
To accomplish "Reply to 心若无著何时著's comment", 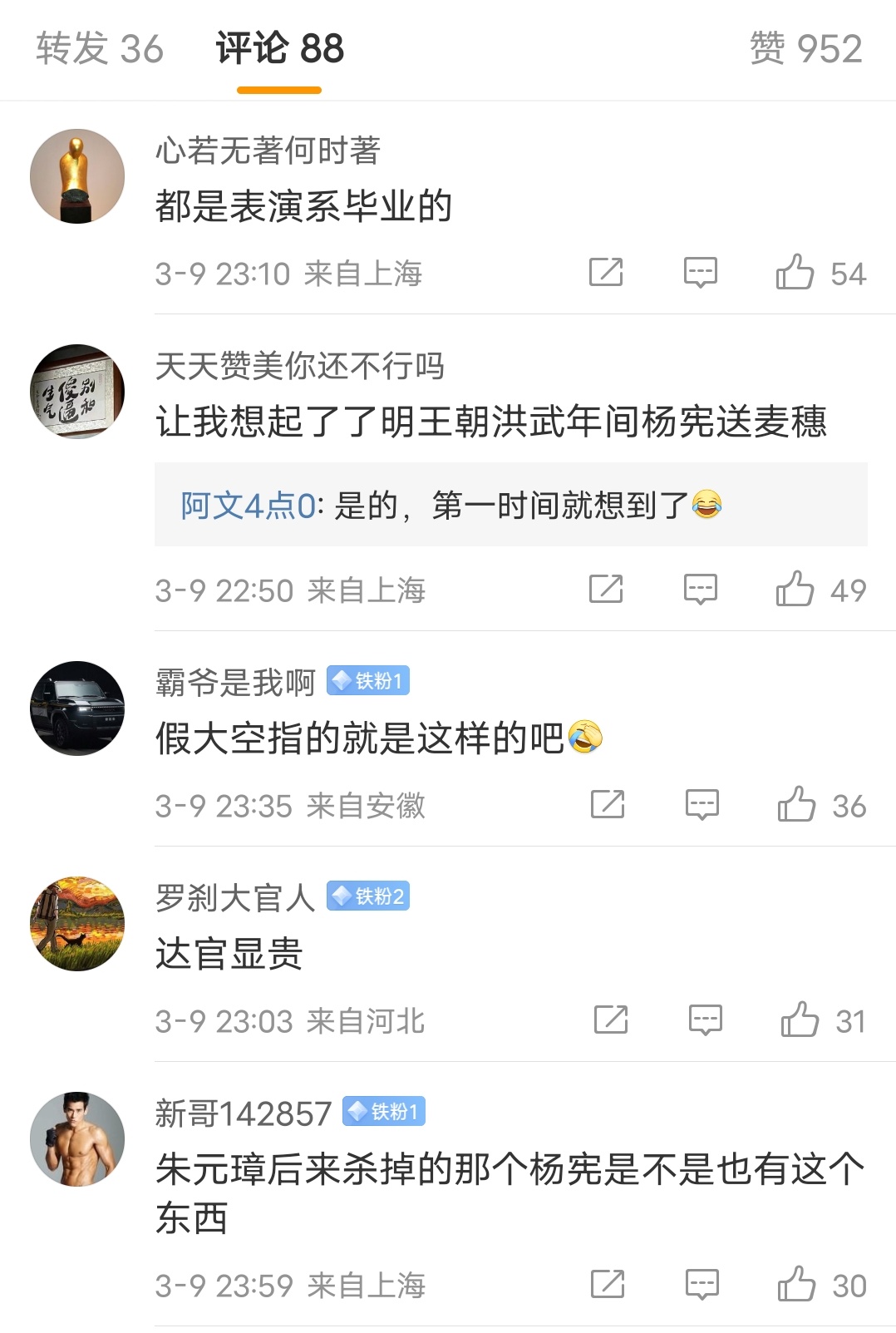I will tap(700, 273).
